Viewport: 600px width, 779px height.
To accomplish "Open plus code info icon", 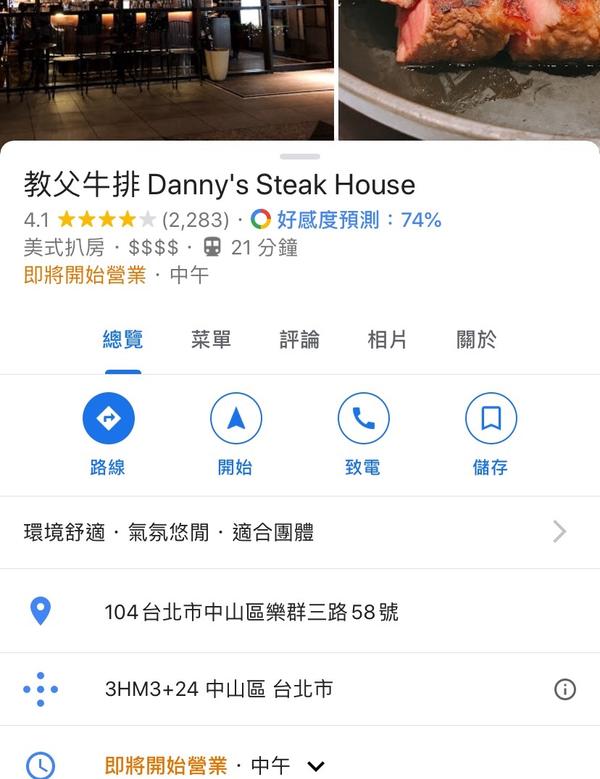I will pyautogui.click(x=565, y=689).
